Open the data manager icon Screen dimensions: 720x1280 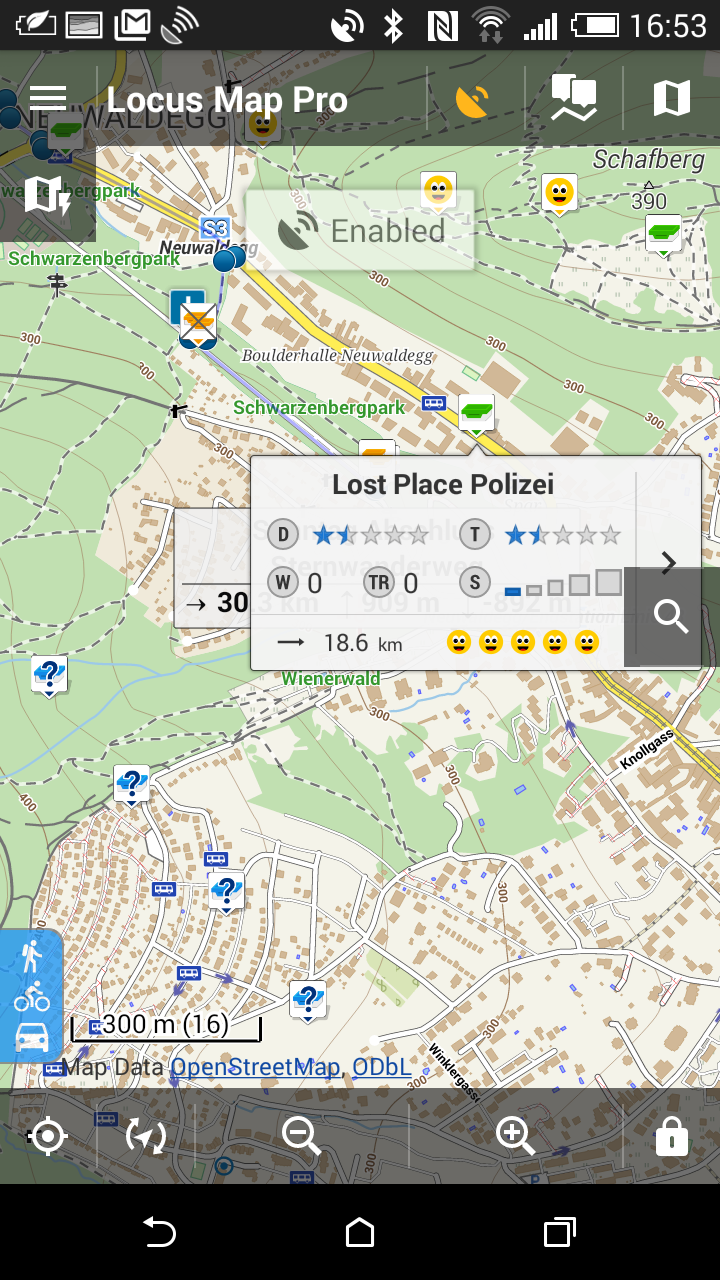point(574,99)
